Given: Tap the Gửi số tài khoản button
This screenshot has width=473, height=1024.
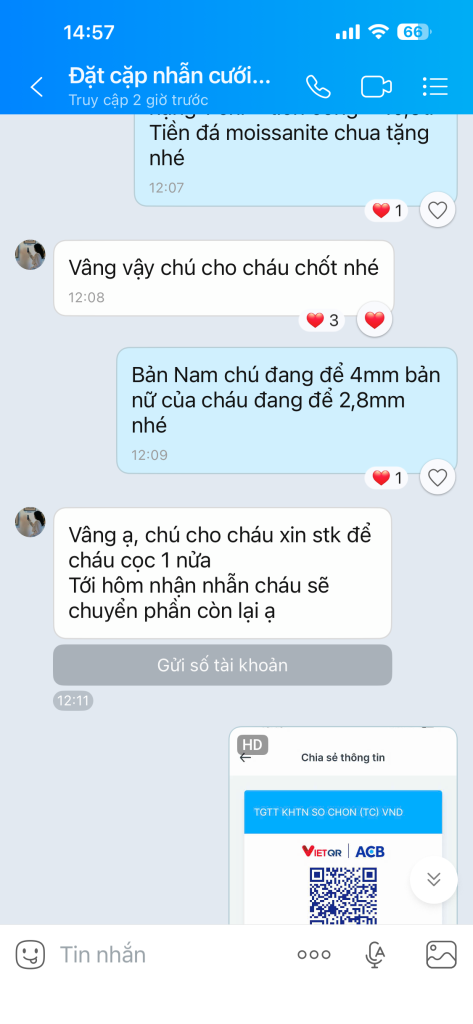Looking at the screenshot, I should 222,665.
